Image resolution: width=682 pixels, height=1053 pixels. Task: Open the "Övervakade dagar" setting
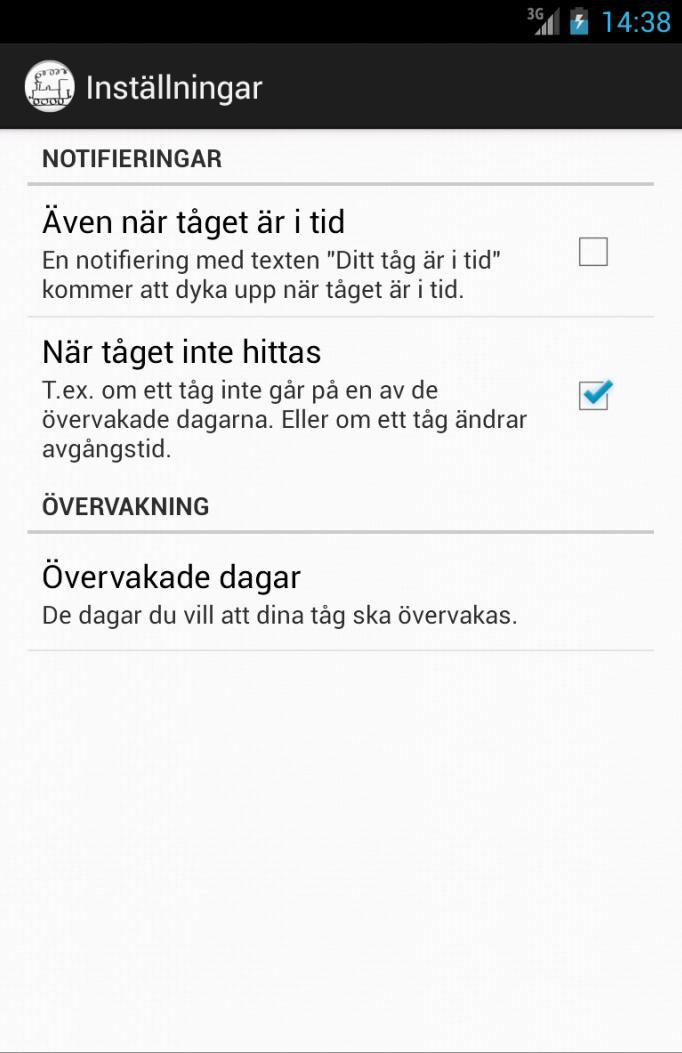pyautogui.click(x=280, y=594)
